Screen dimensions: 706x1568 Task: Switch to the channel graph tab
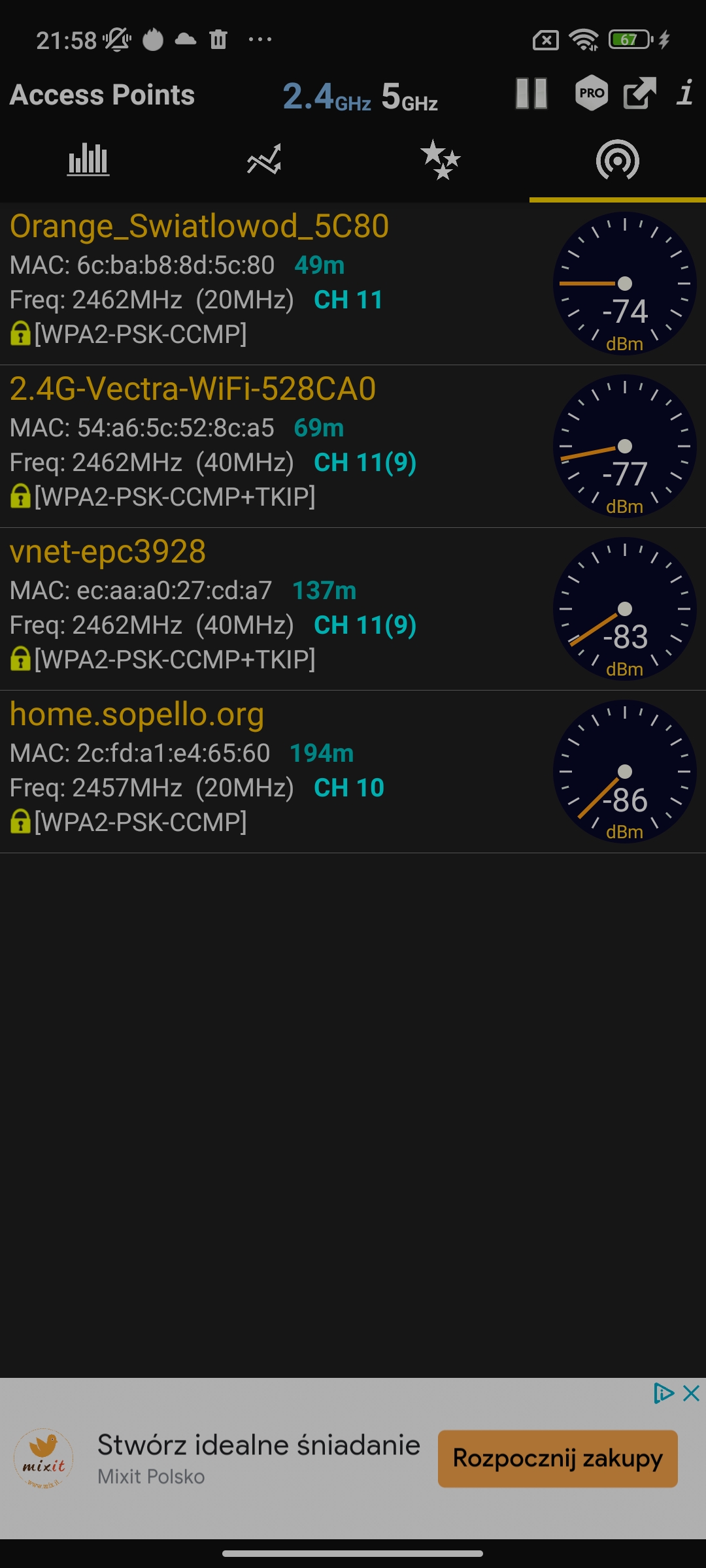point(88,160)
